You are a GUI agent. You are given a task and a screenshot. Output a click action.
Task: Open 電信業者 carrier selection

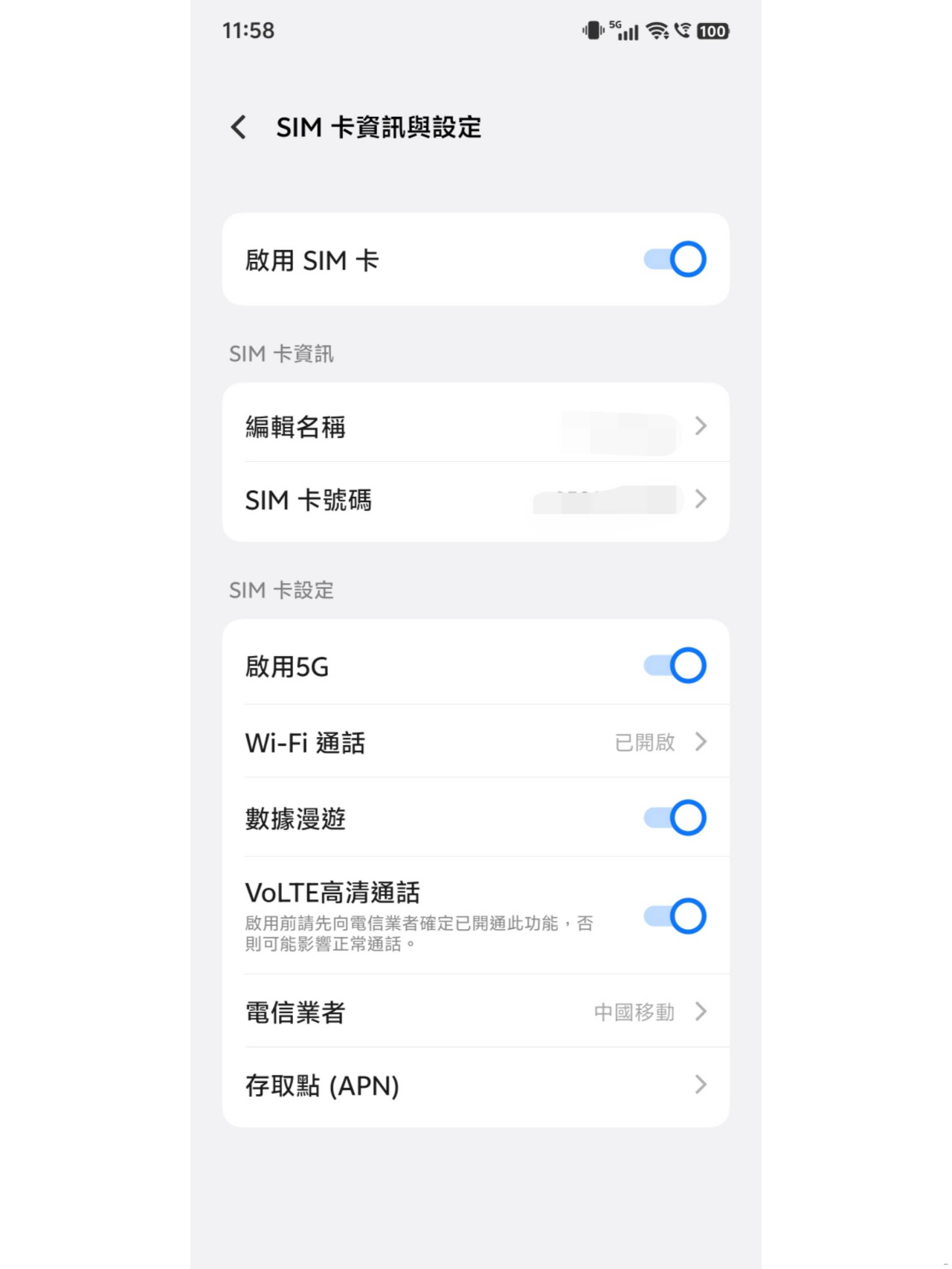pos(475,1012)
